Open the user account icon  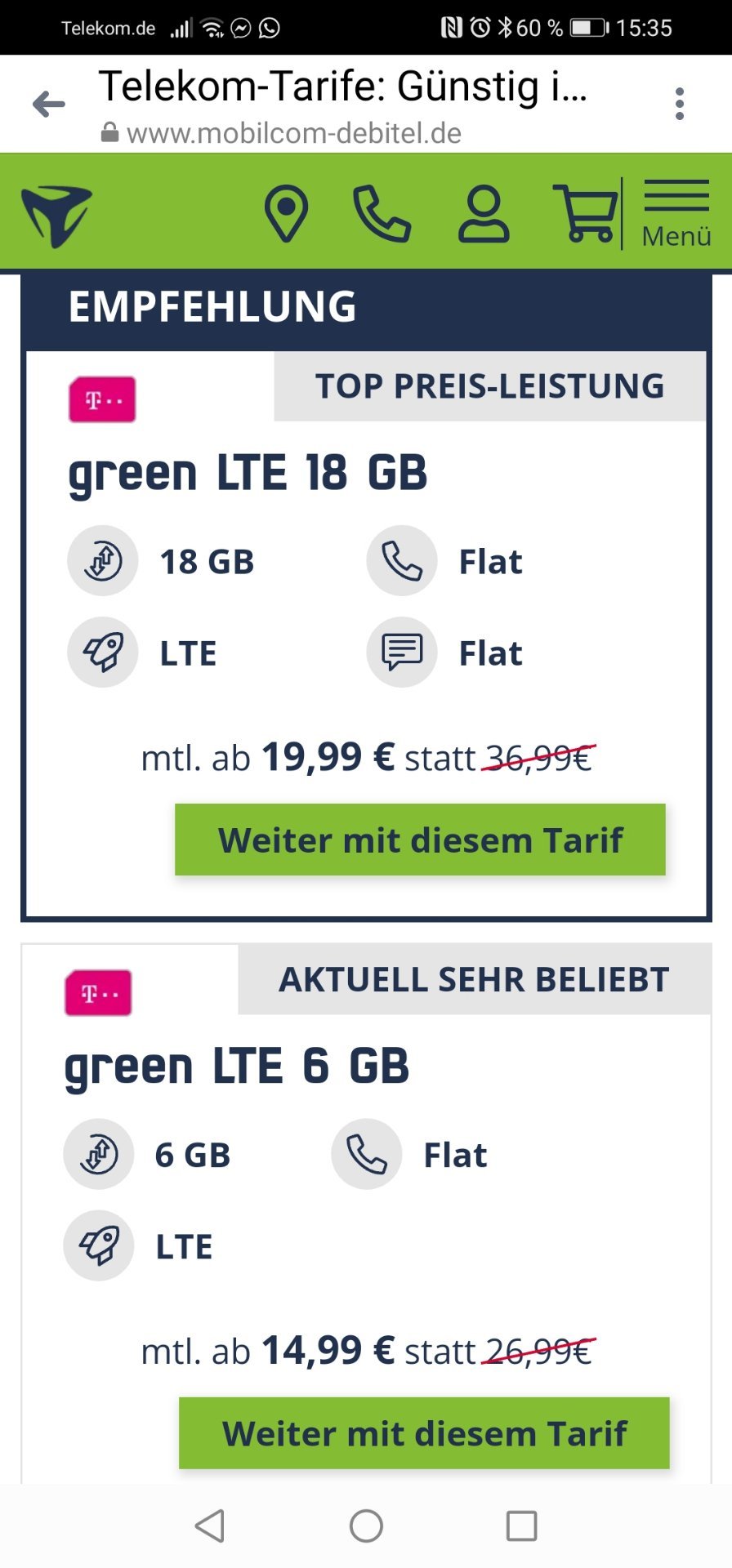tap(484, 214)
